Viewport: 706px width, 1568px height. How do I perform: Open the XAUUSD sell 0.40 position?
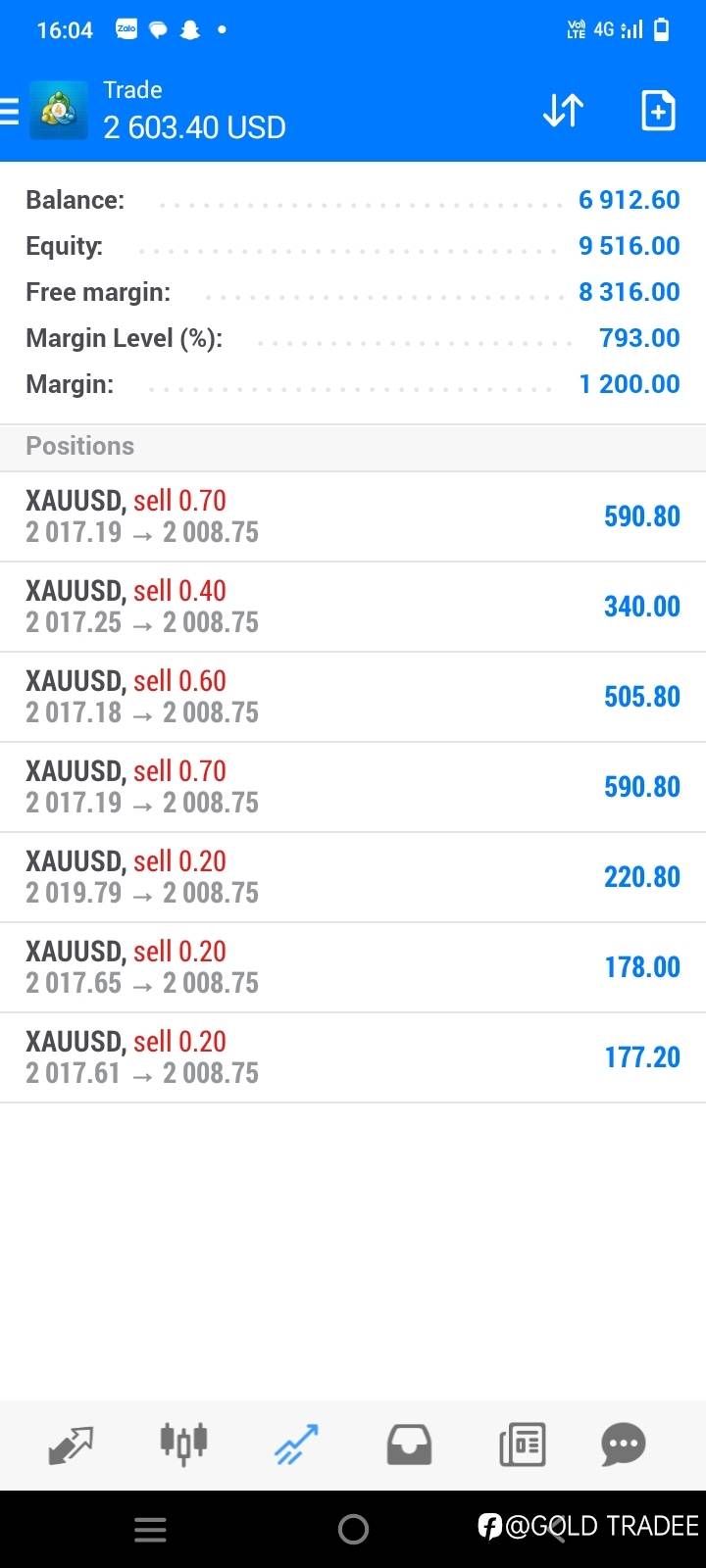[x=353, y=607]
